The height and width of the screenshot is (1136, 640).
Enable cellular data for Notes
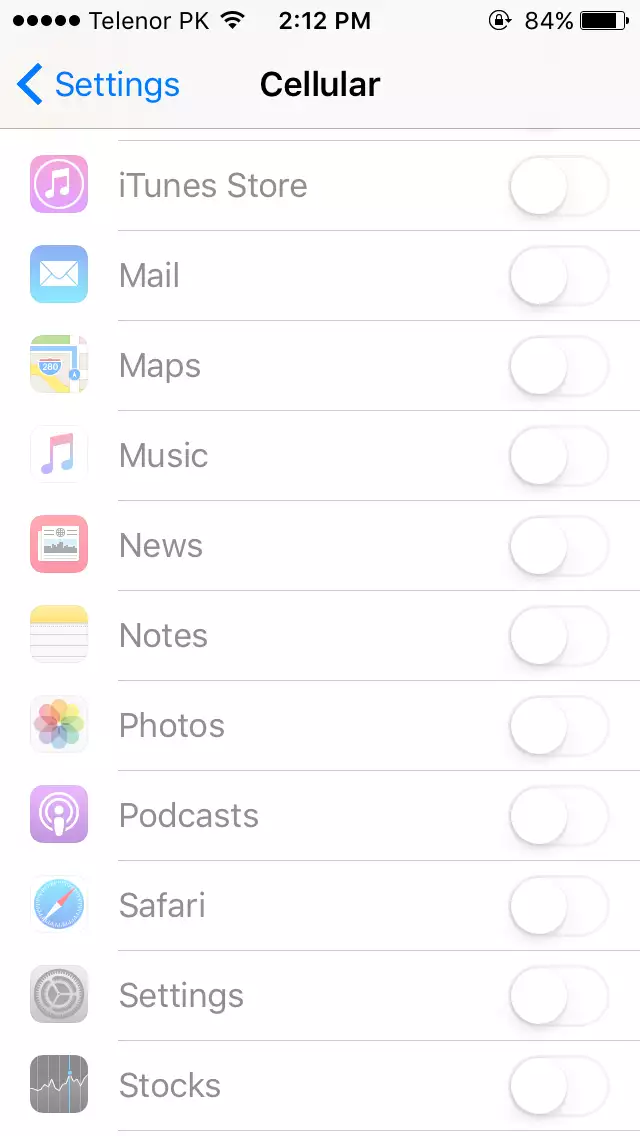tap(558, 636)
